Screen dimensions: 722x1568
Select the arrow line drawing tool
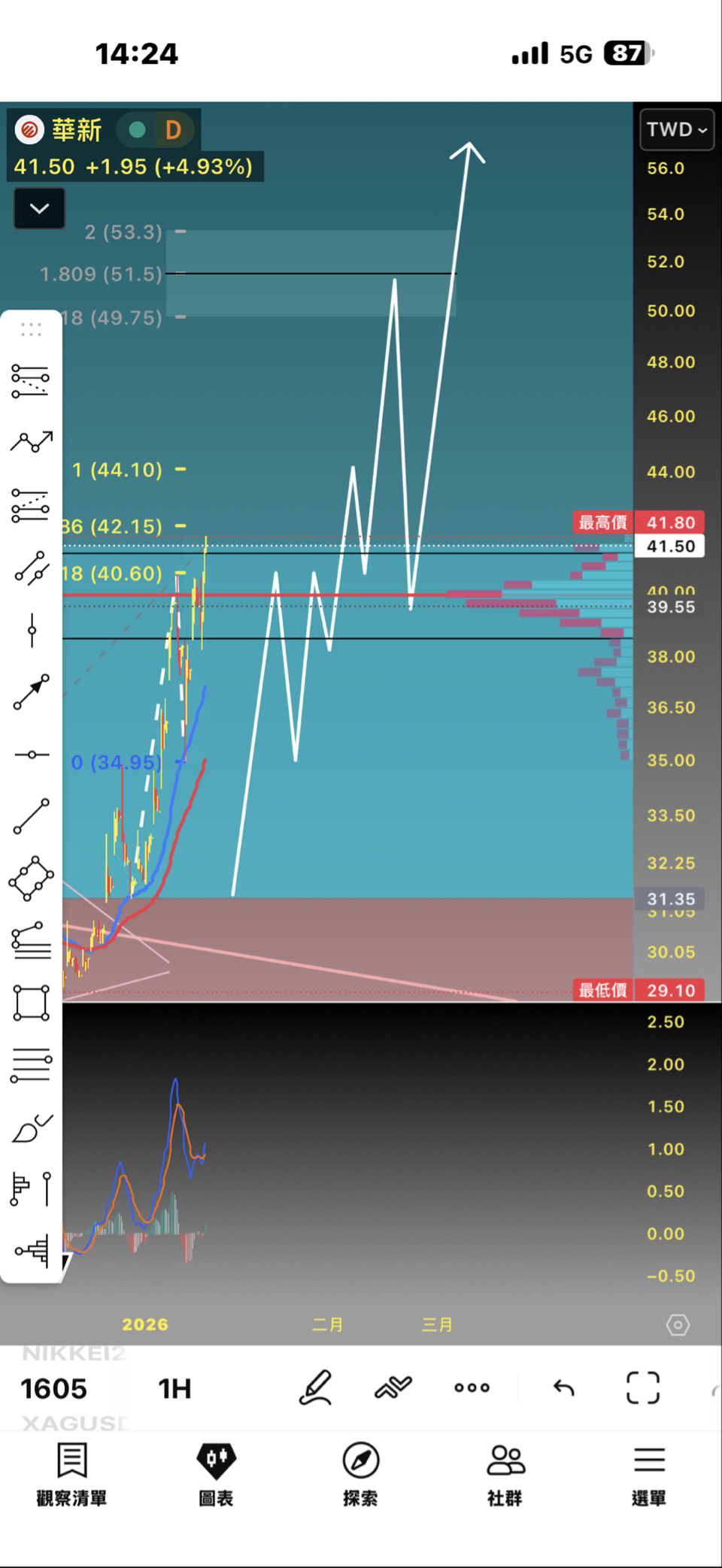click(x=32, y=692)
